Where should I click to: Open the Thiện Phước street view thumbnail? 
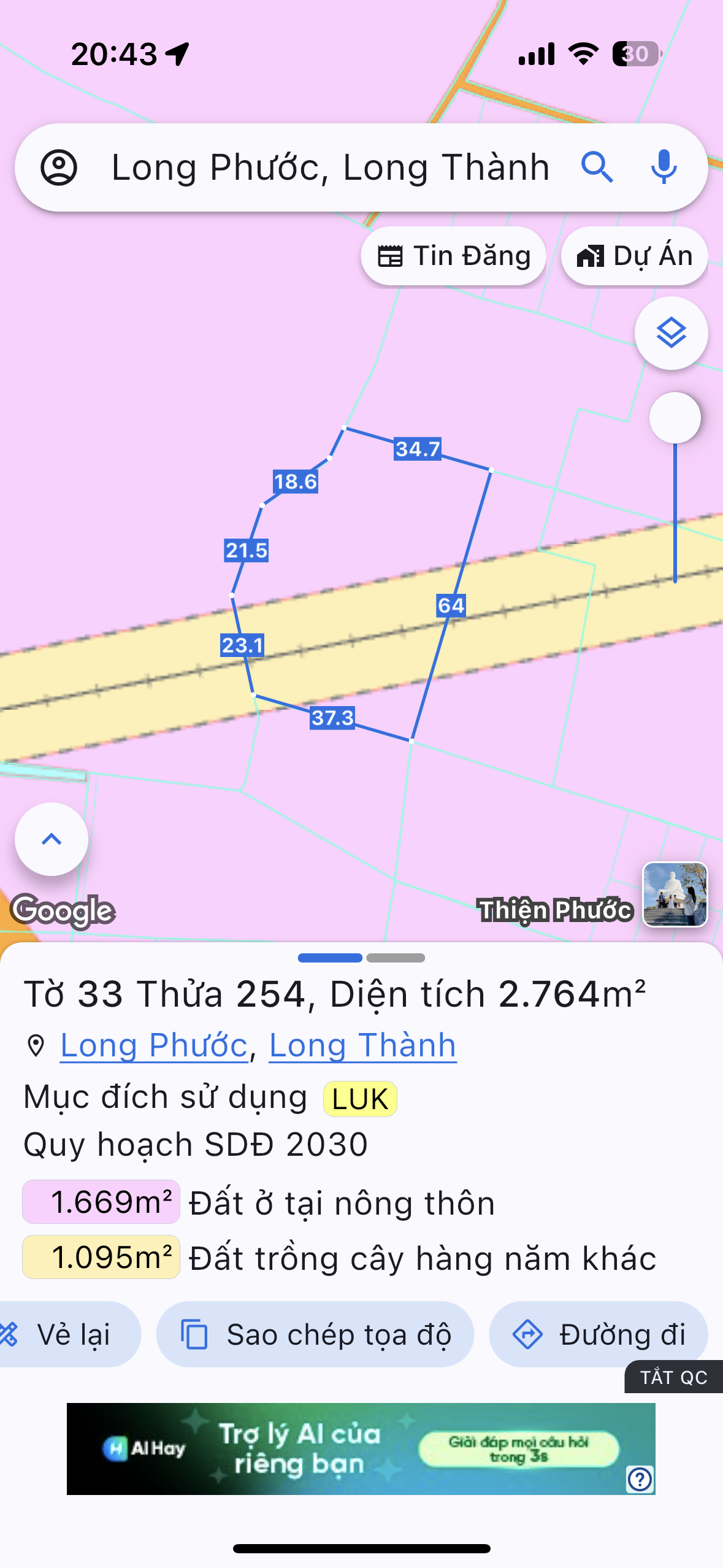coord(675,894)
